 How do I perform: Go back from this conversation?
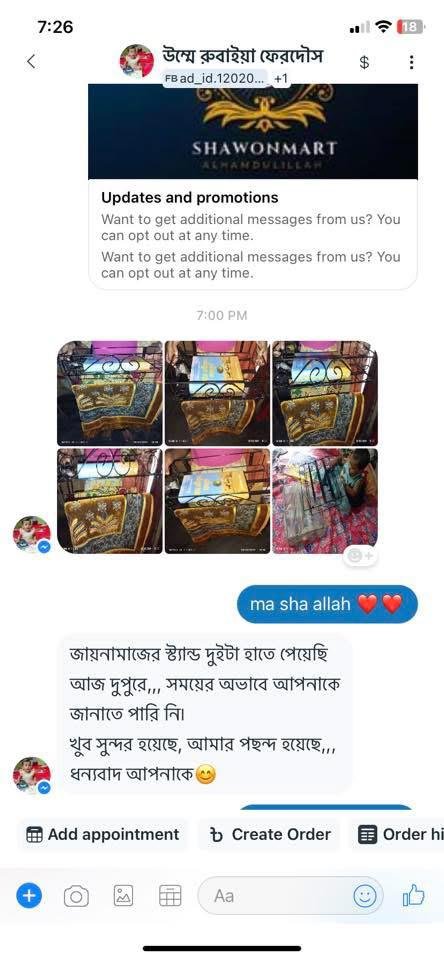[31, 61]
